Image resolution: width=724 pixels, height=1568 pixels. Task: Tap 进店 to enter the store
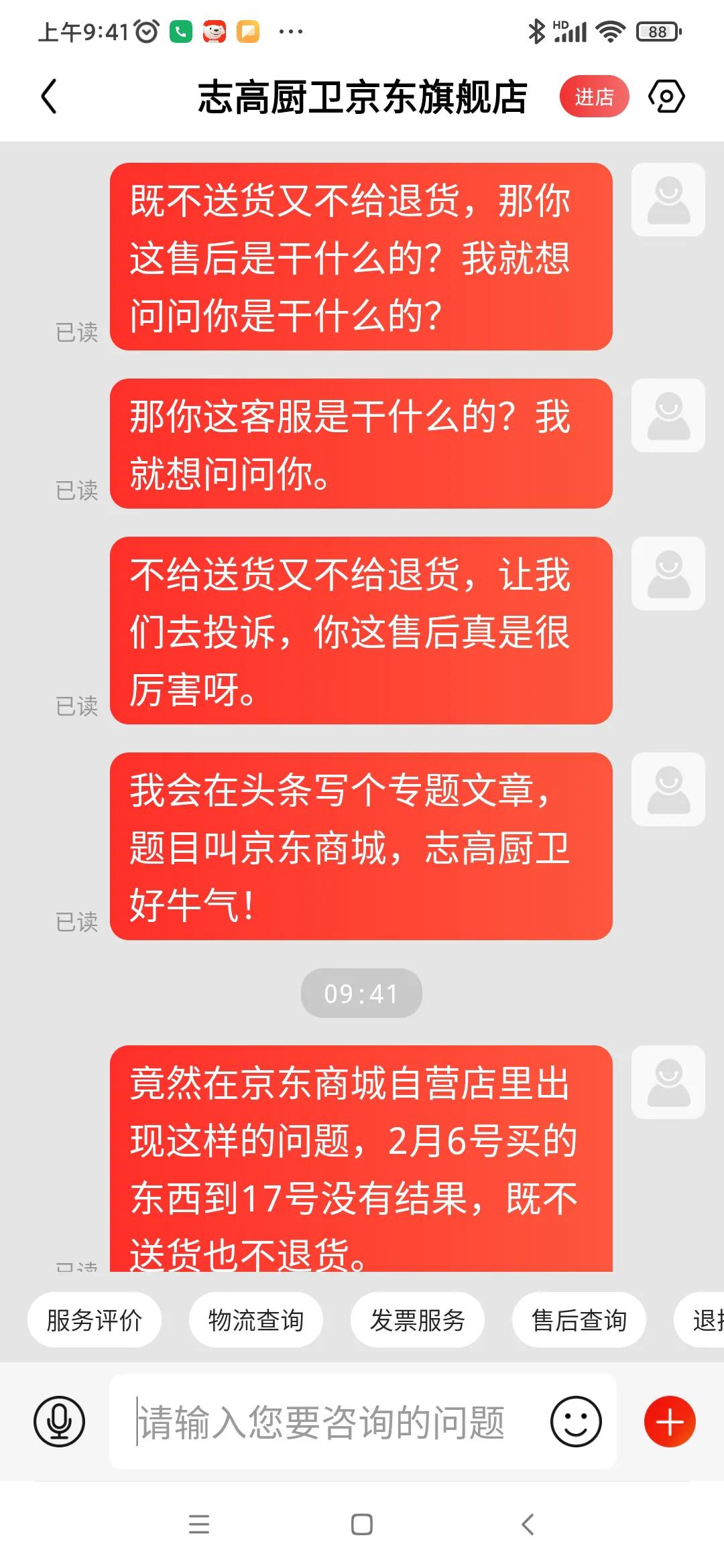(x=594, y=96)
